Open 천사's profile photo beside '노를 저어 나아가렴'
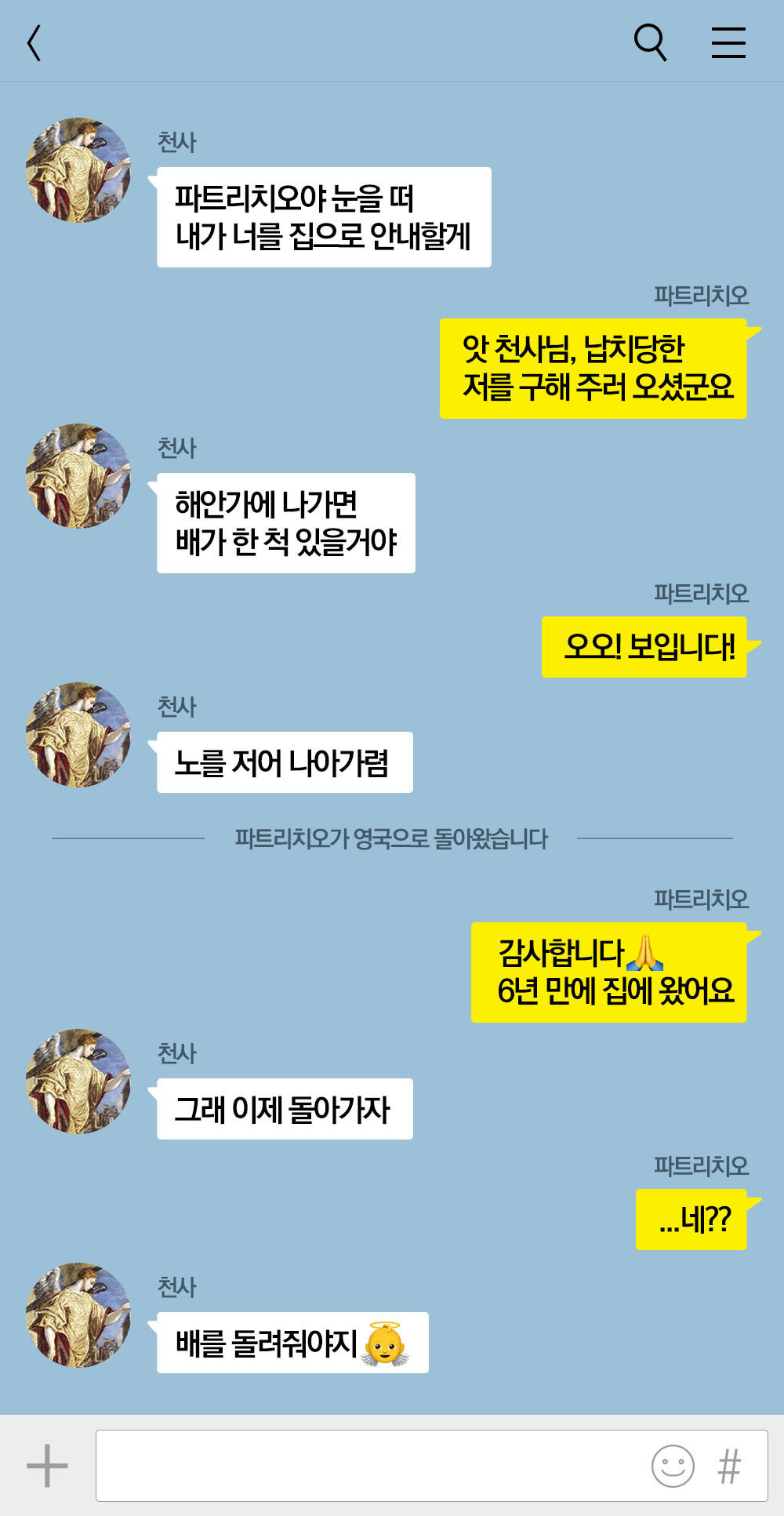This screenshot has height=1516, width=784. click(x=78, y=735)
